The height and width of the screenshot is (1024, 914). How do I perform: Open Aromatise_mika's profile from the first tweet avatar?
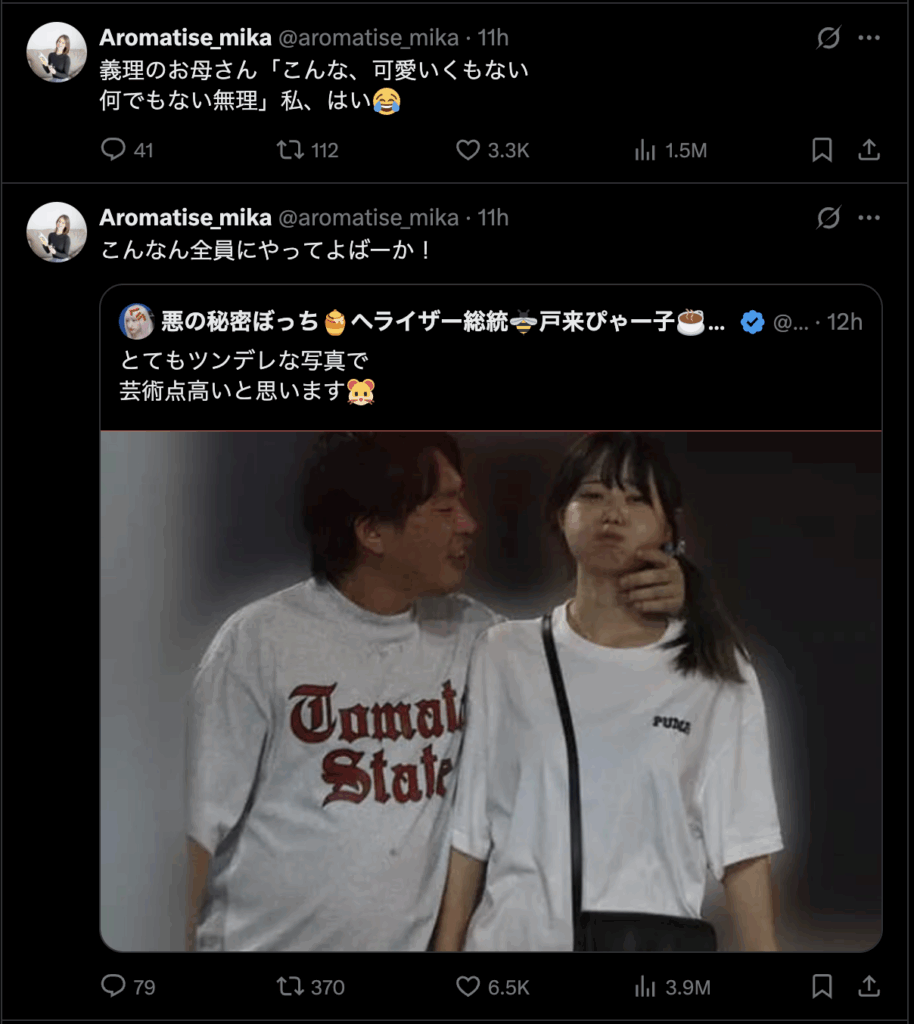pos(56,52)
